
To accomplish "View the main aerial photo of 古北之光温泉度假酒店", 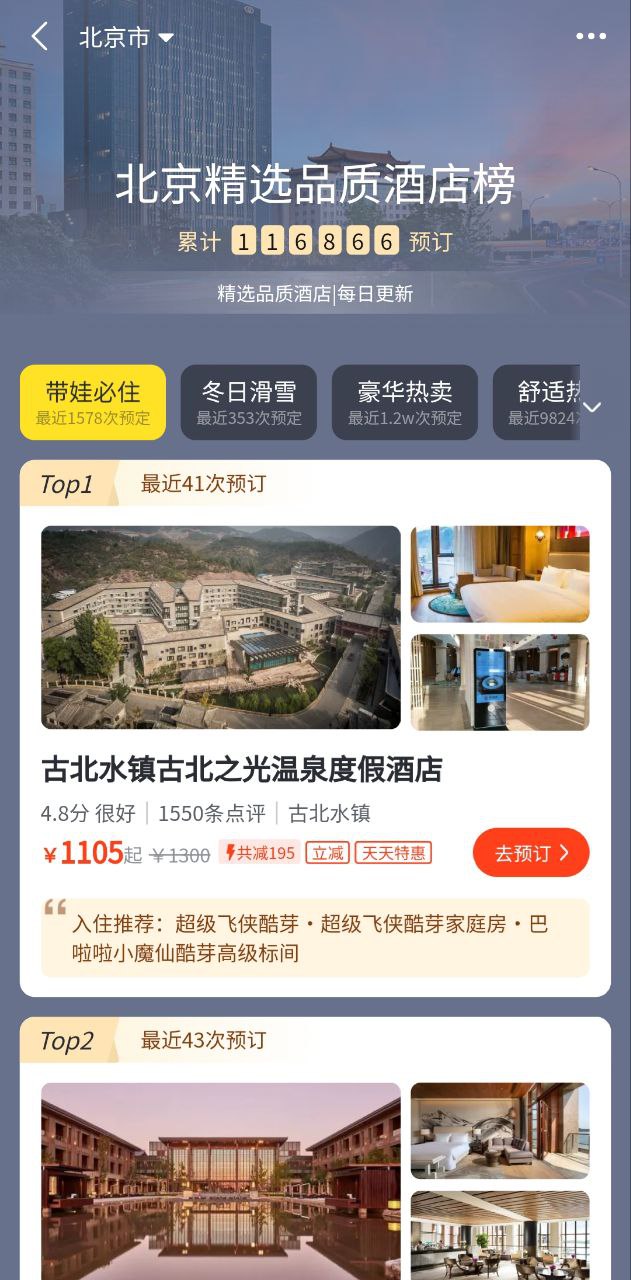I will click(220, 627).
